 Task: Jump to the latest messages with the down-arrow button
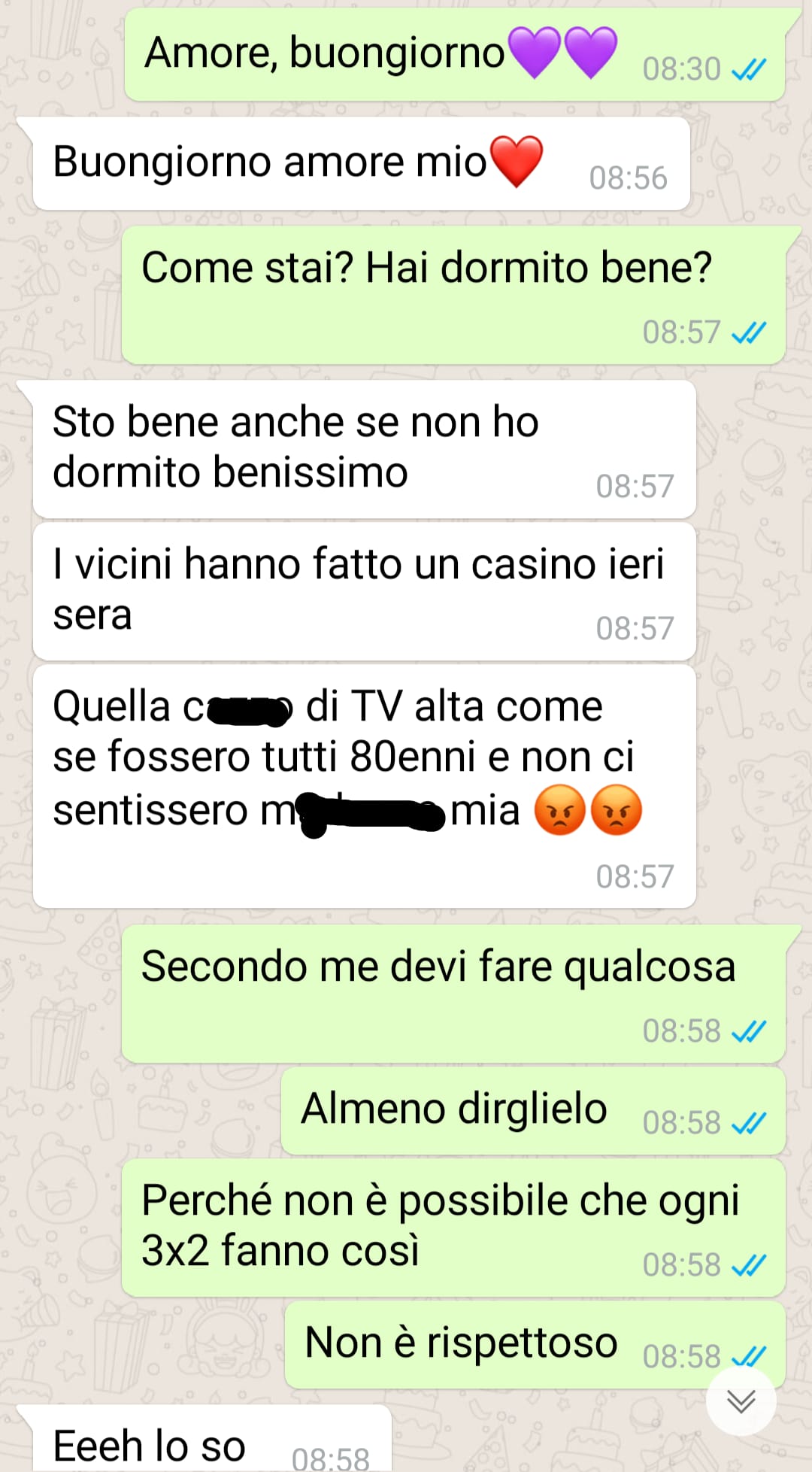point(741,1401)
